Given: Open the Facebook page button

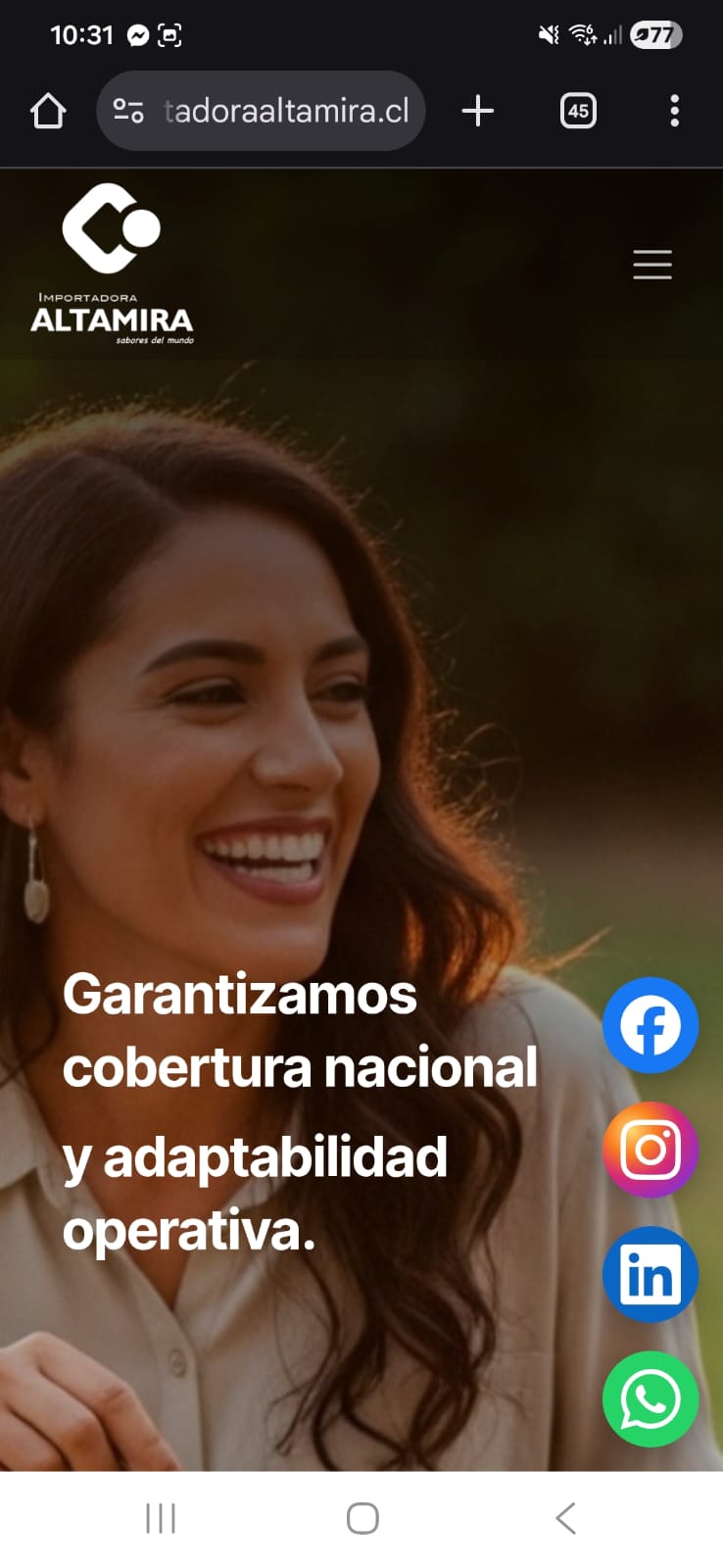Looking at the screenshot, I should [650, 1025].
